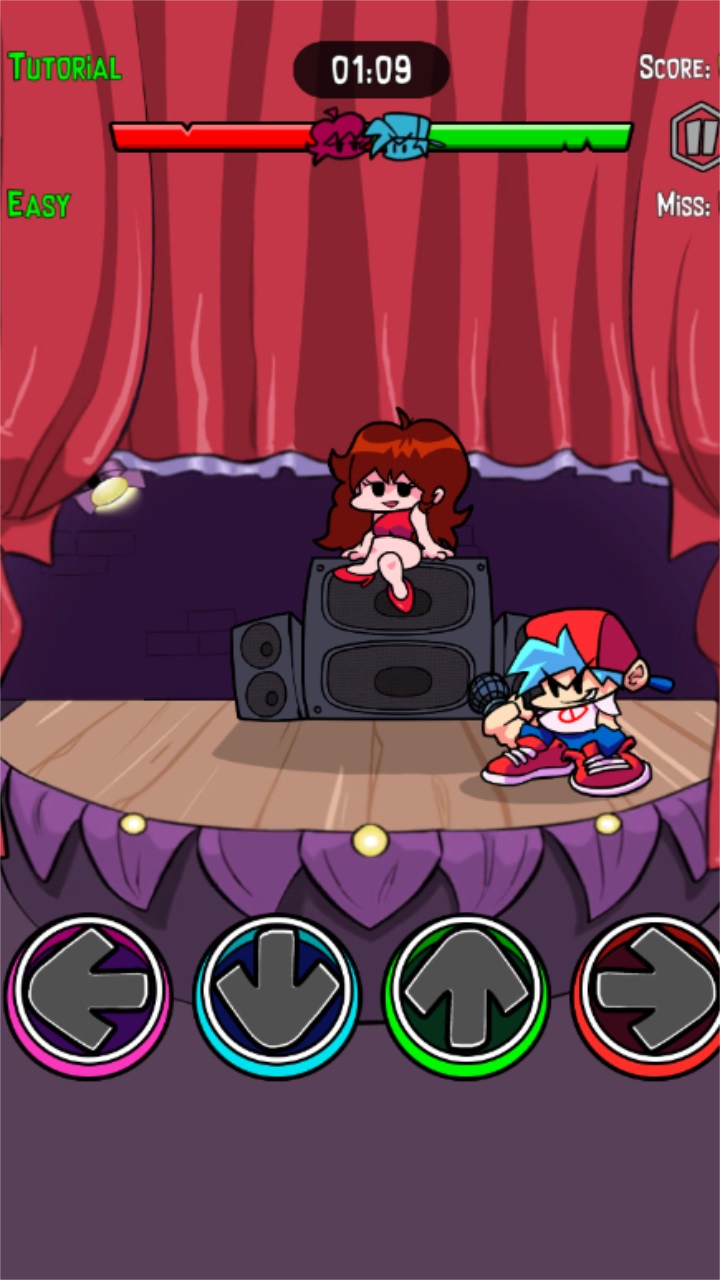The image size is (720, 1280).
Task: Hit the red right arrow button
Action: point(647,996)
